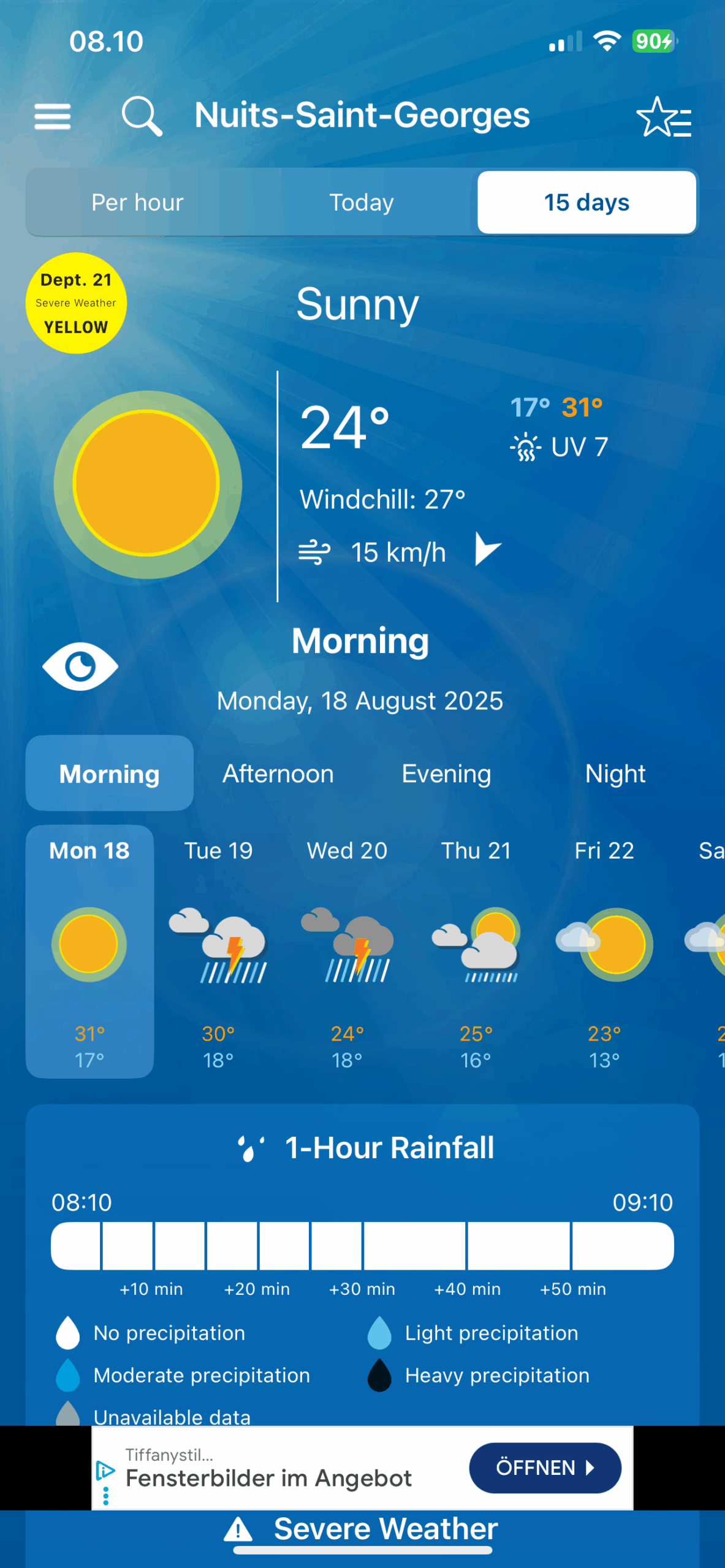Search for a location
Viewport: 725px width, 1568px height.
(x=142, y=116)
